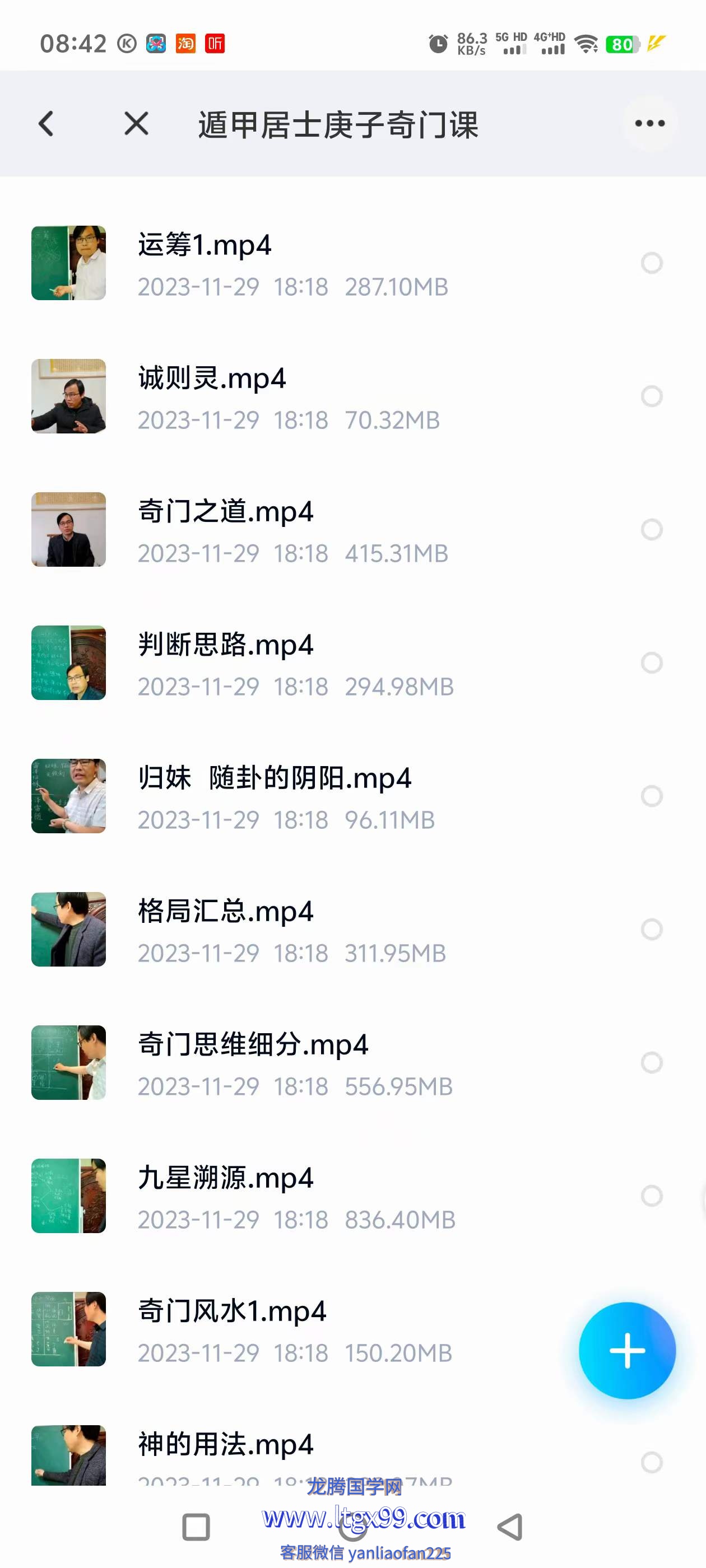Image resolution: width=706 pixels, height=1568 pixels.
Task: Select 九星溯源.mp4 with its circle
Action: (x=651, y=1196)
